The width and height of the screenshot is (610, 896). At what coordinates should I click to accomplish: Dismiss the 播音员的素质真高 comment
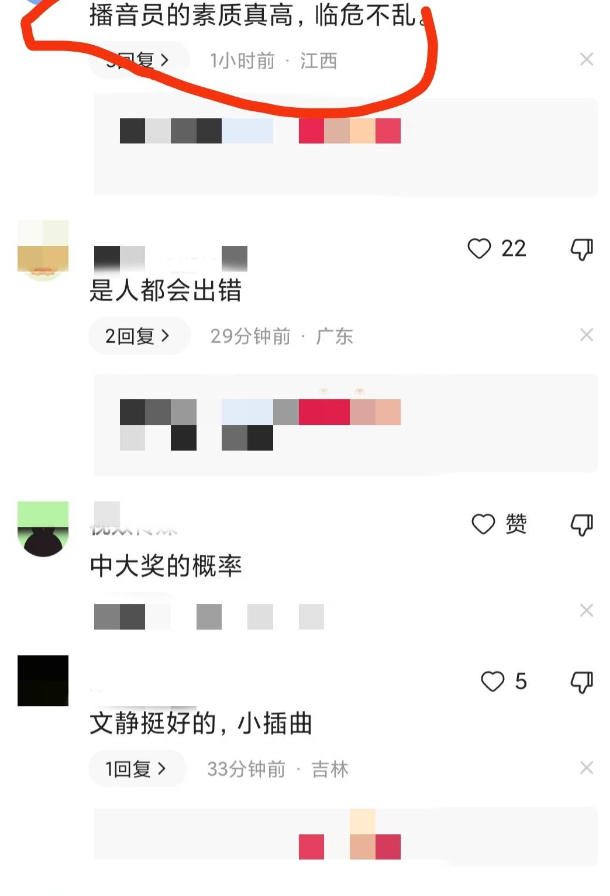[587, 60]
